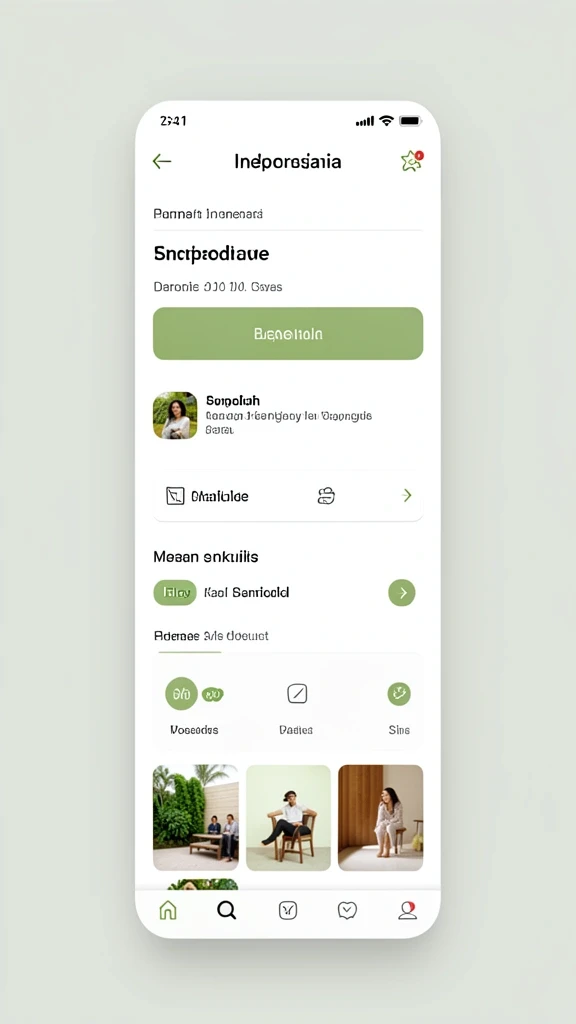Select the Dadies option with square icon
Screen dimensions: 576x1024
tap(296, 707)
